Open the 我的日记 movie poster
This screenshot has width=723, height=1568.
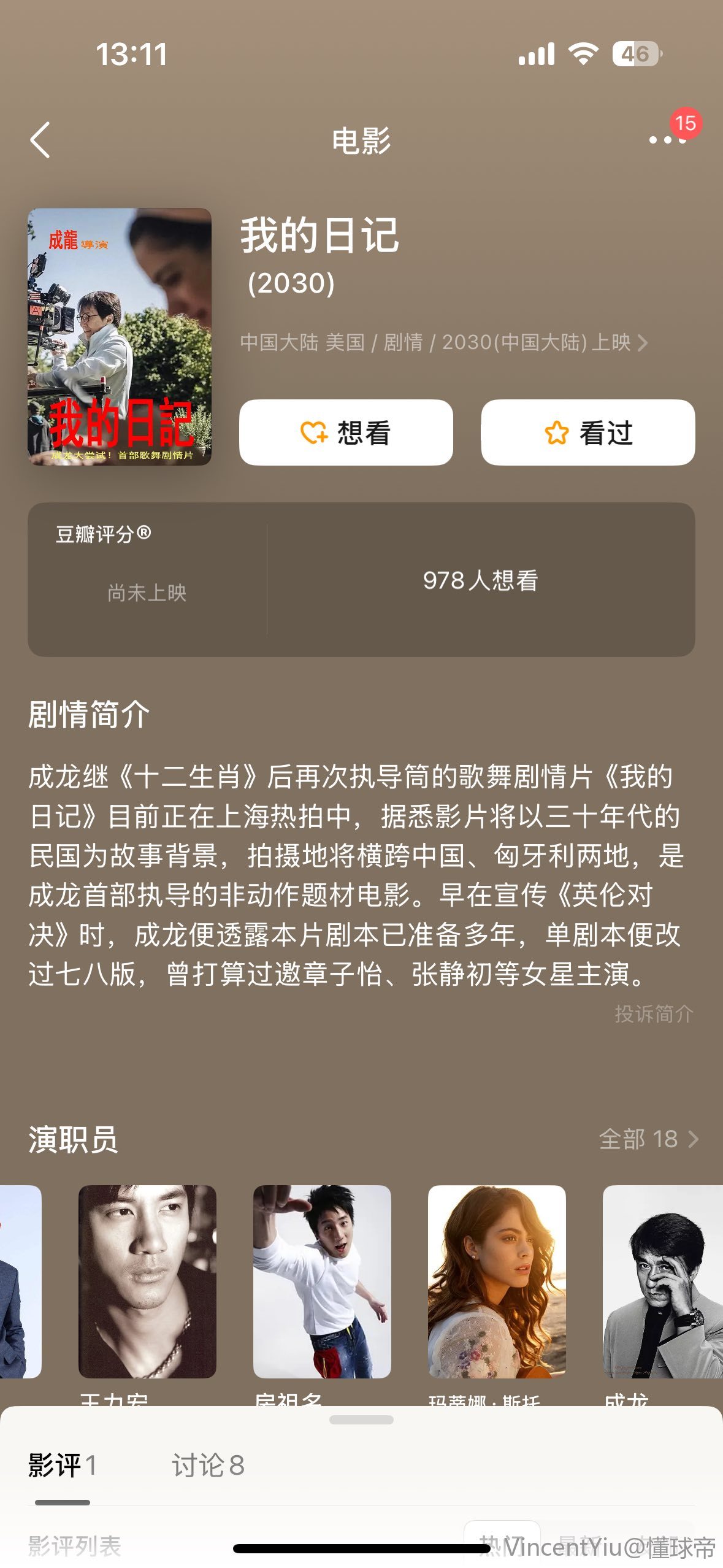pyautogui.click(x=120, y=336)
